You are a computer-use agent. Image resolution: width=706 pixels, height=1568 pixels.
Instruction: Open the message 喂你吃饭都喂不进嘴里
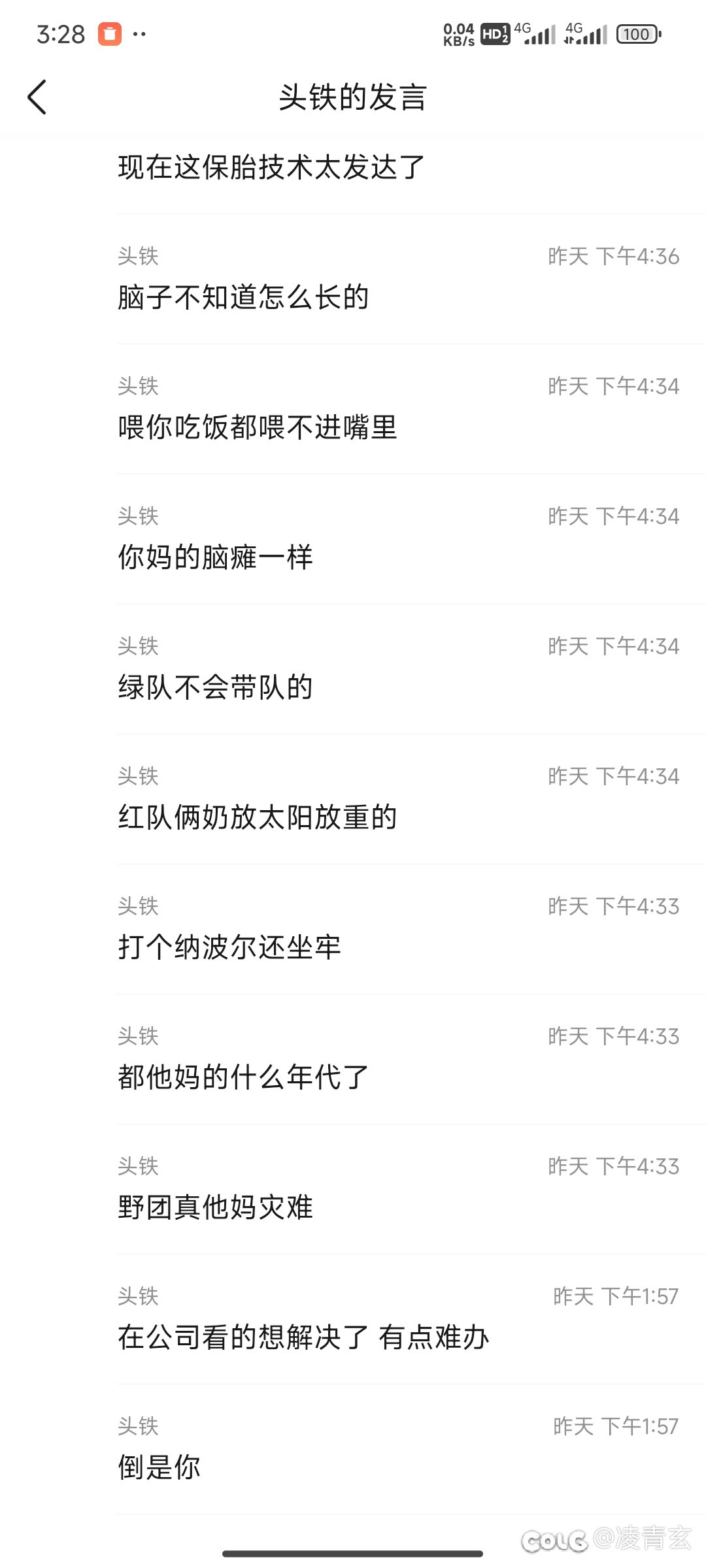[x=258, y=427]
